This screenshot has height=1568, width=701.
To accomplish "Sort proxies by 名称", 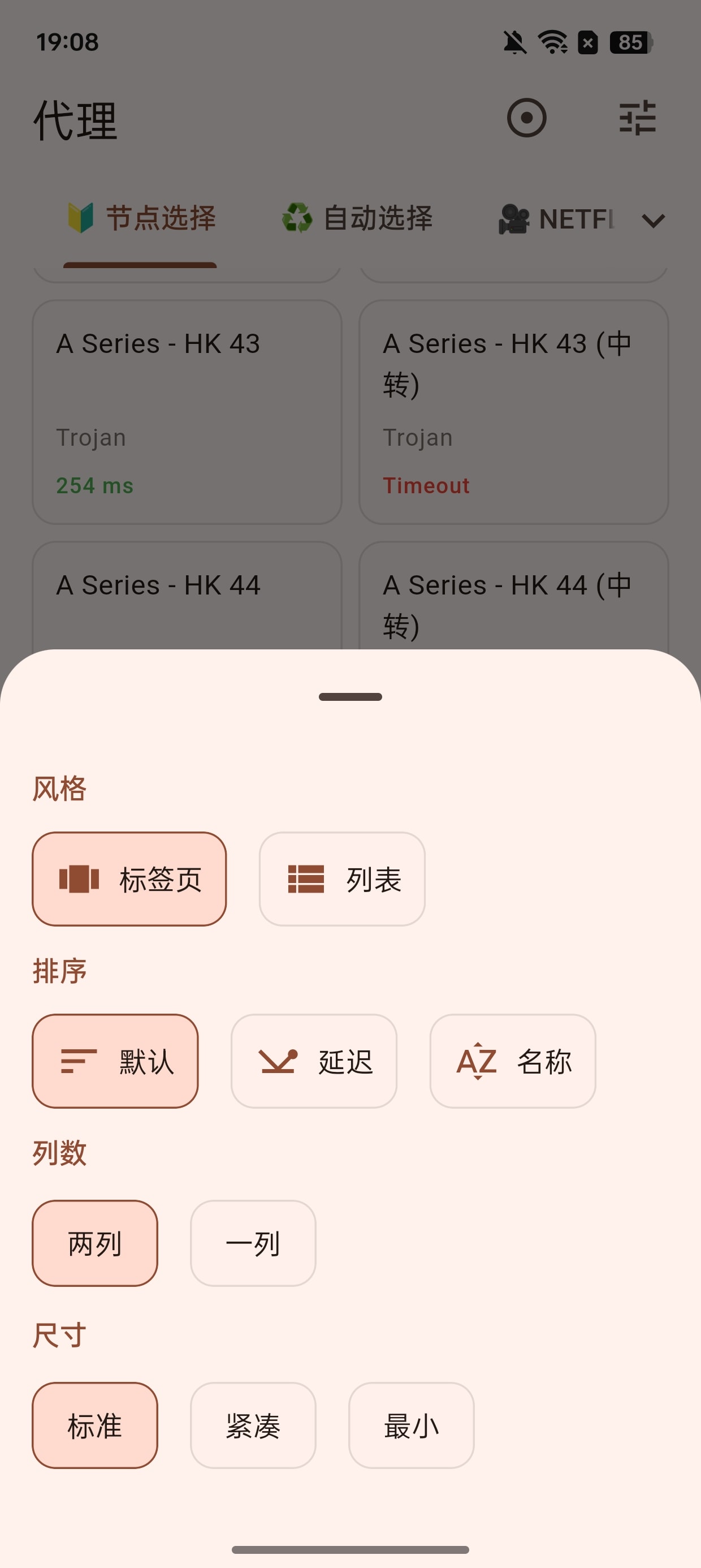I will (512, 1061).
